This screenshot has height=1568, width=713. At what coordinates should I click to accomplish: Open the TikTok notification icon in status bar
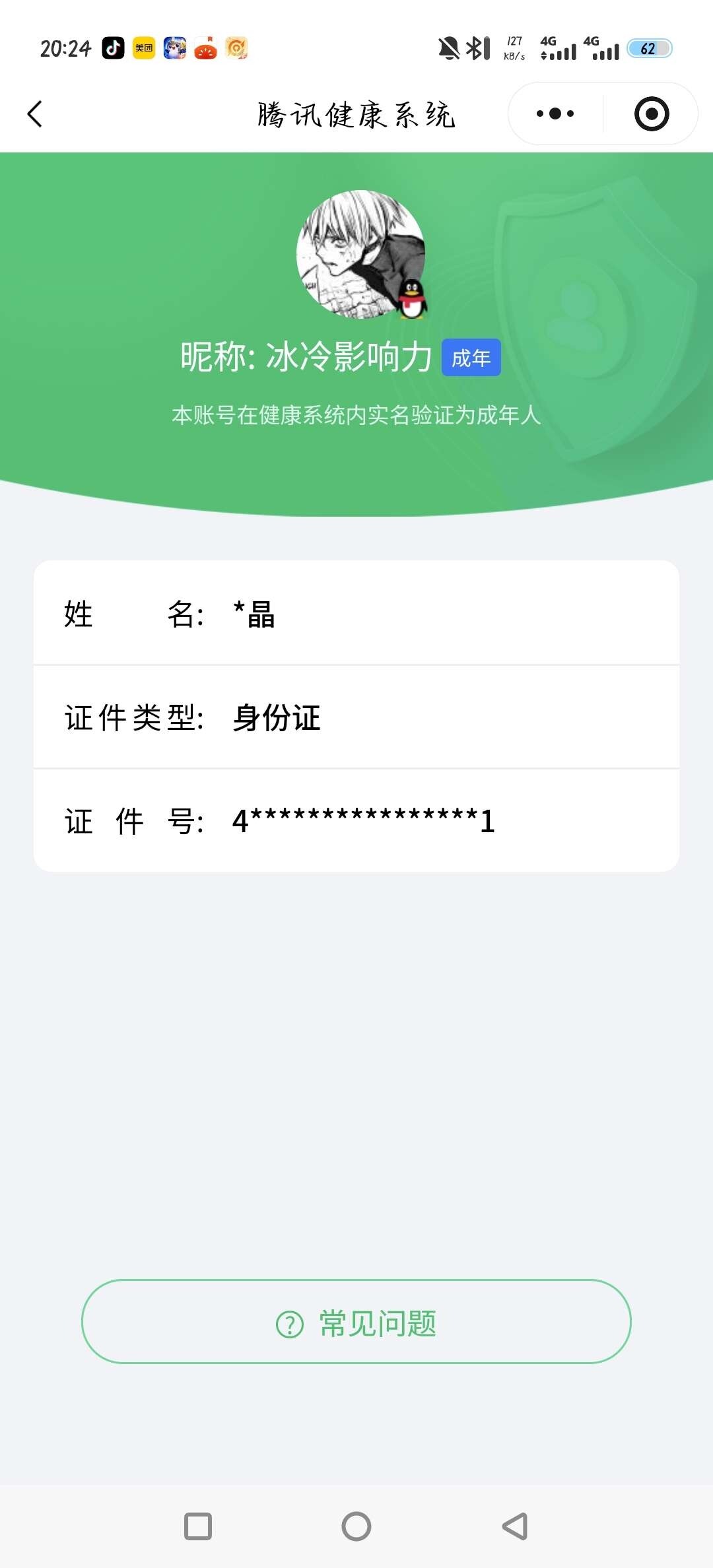pyautogui.click(x=112, y=47)
